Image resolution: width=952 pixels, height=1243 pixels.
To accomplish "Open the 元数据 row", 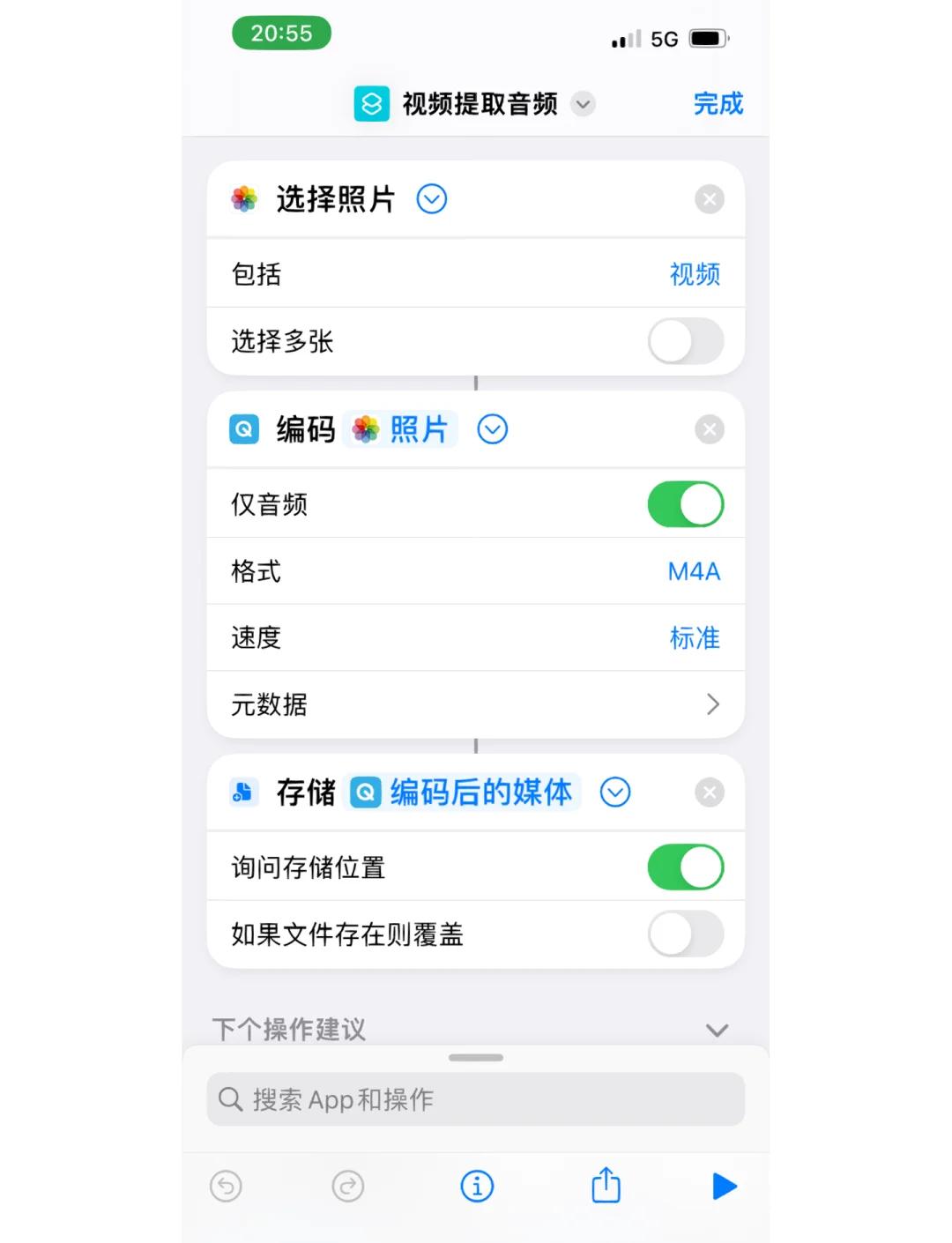I will (x=476, y=704).
